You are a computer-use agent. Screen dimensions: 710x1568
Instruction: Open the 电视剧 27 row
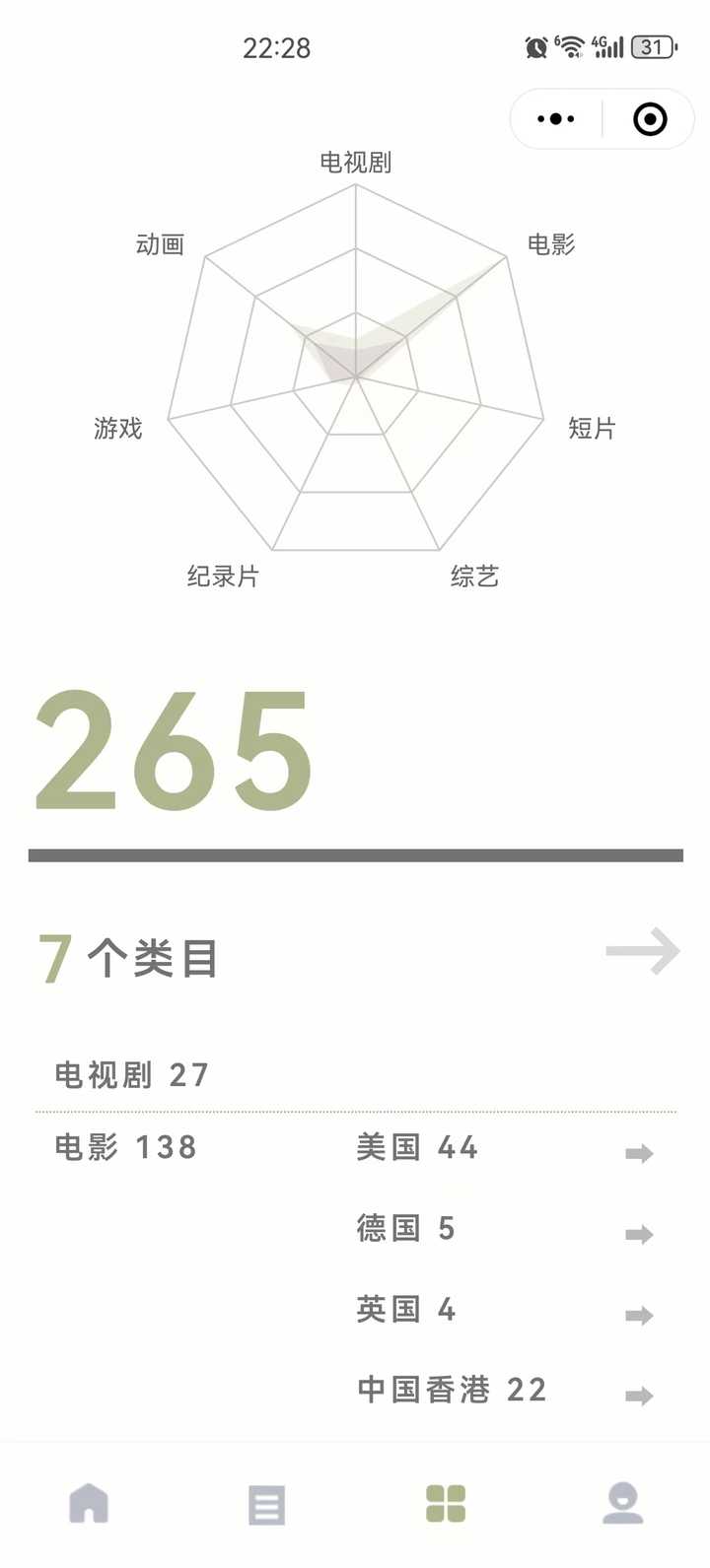point(132,1075)
